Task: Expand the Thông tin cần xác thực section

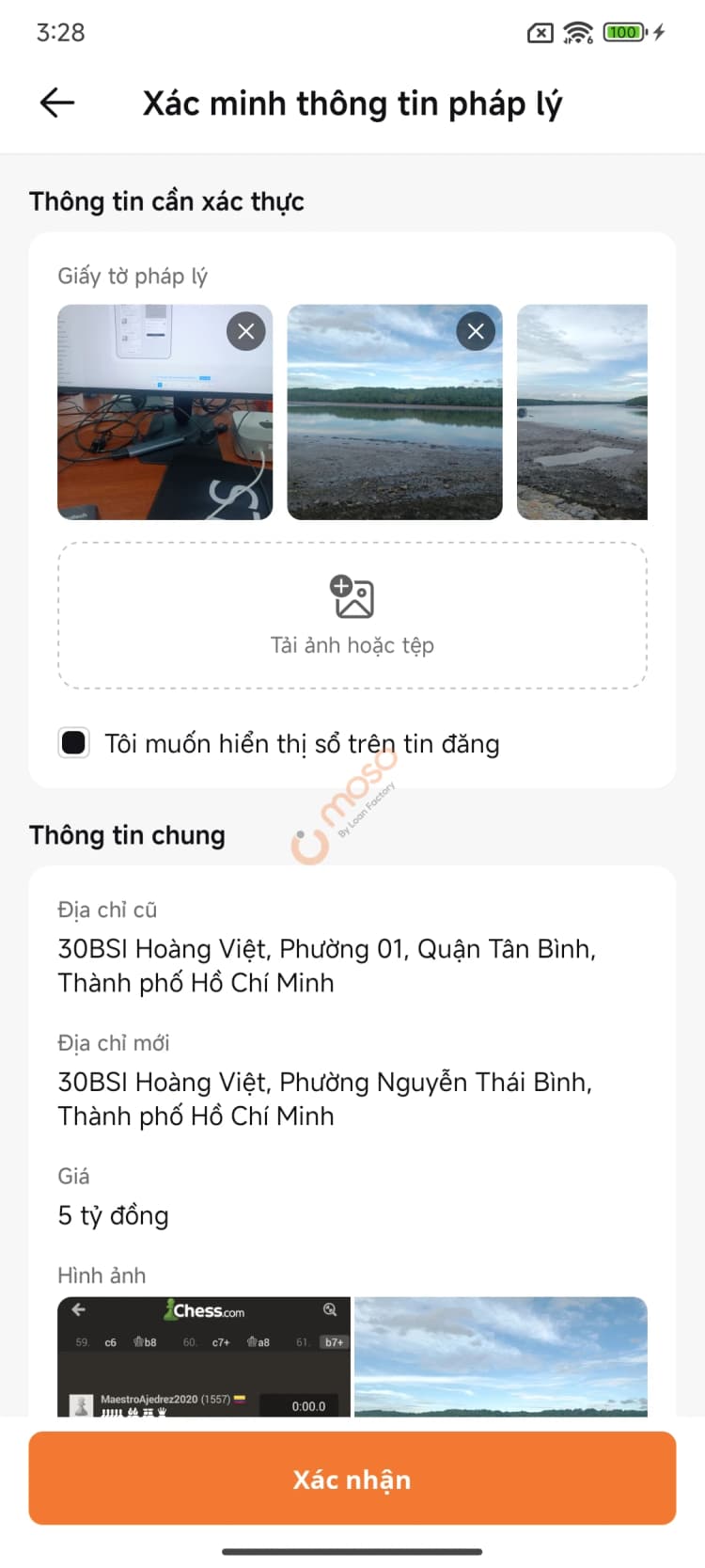Action: (x=166, y=201)
